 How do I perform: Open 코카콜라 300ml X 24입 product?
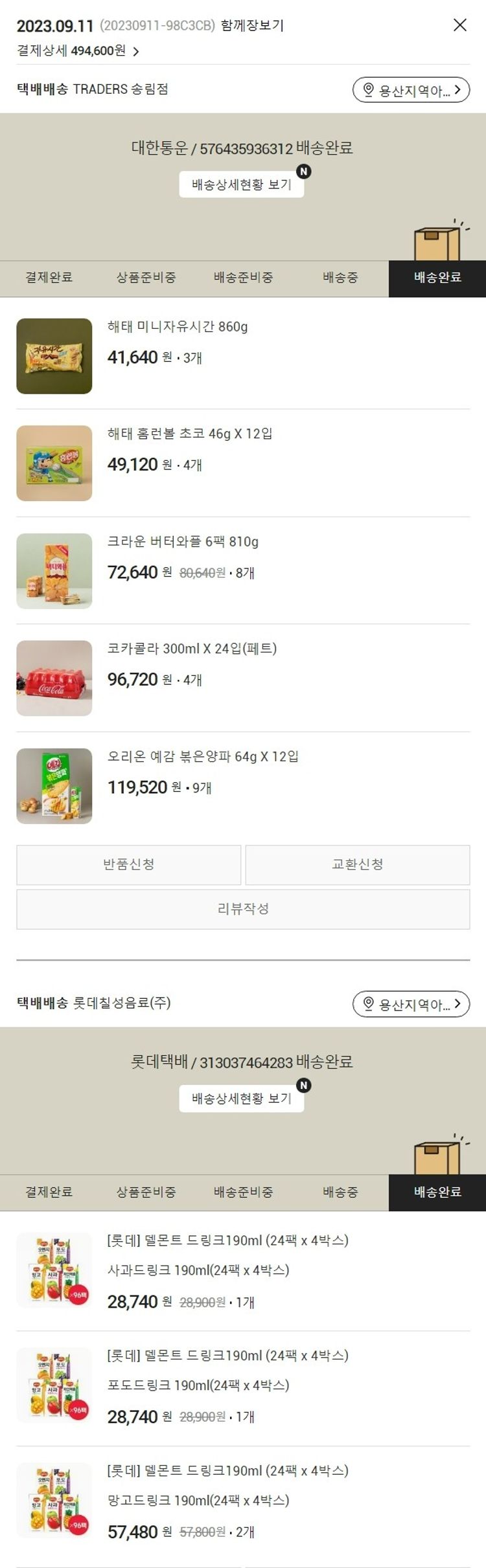[192, 649]
